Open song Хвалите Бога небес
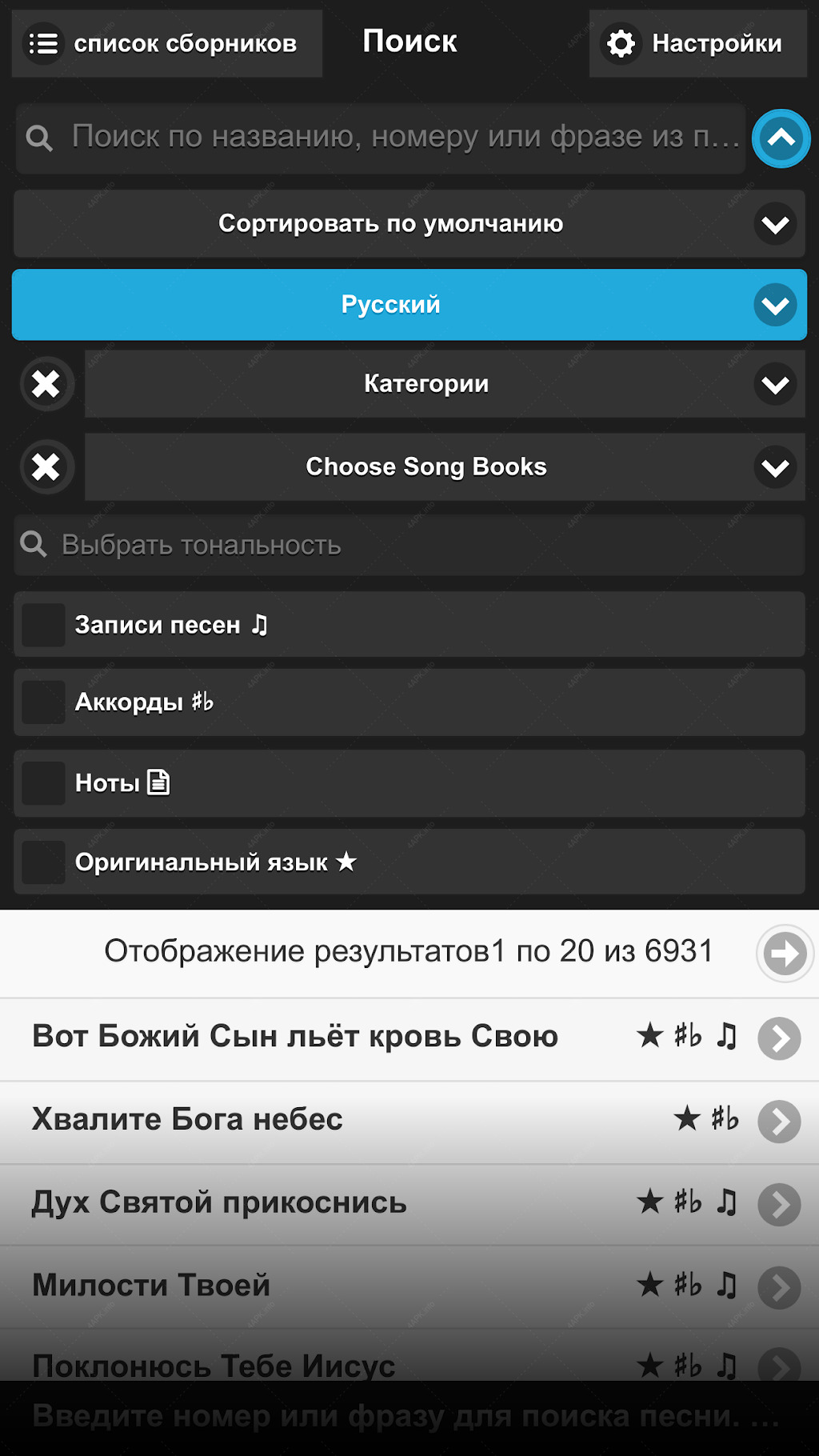Screen dimensions: 819x1456 [x=409, y=1122]
